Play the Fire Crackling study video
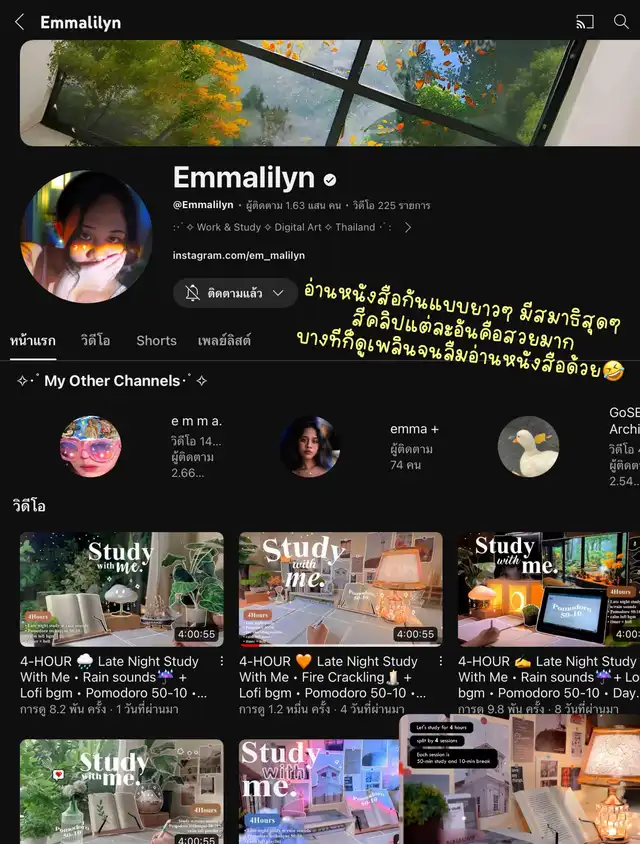The image size is (640, 844). pos(340,589)
